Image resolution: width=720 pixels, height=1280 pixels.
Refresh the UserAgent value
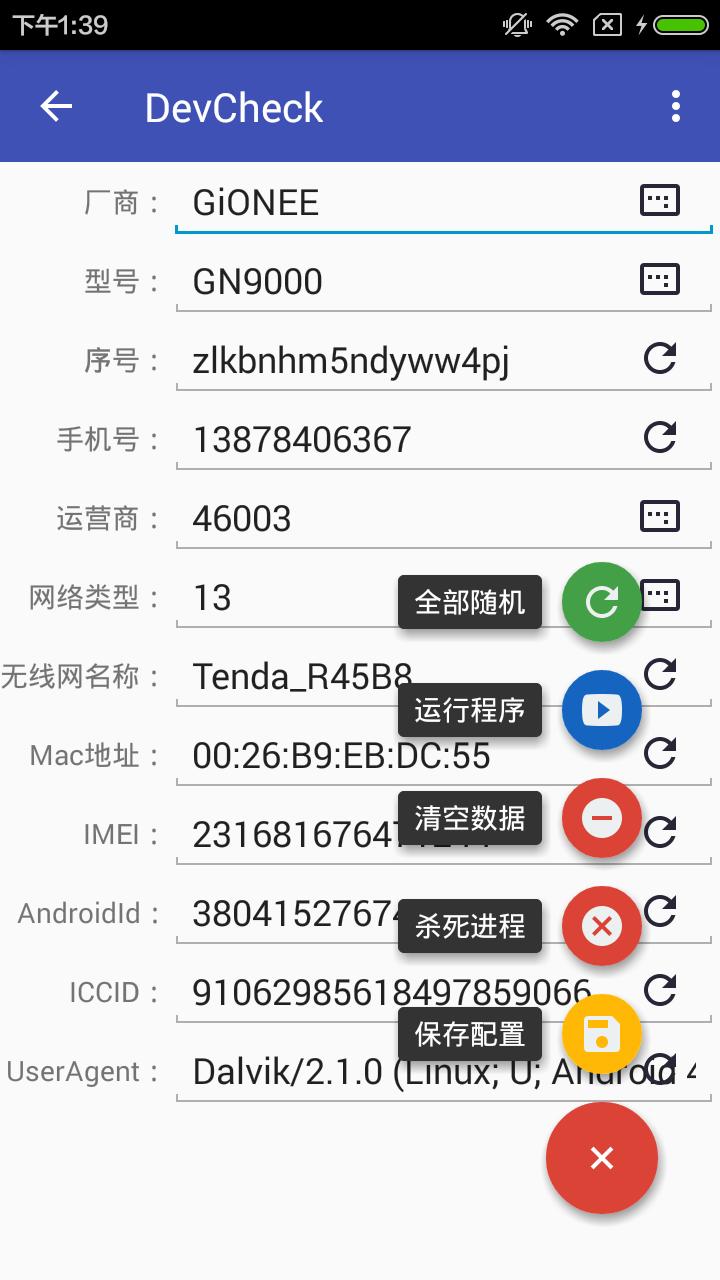pyautogui.click(x=661, y=1069)
